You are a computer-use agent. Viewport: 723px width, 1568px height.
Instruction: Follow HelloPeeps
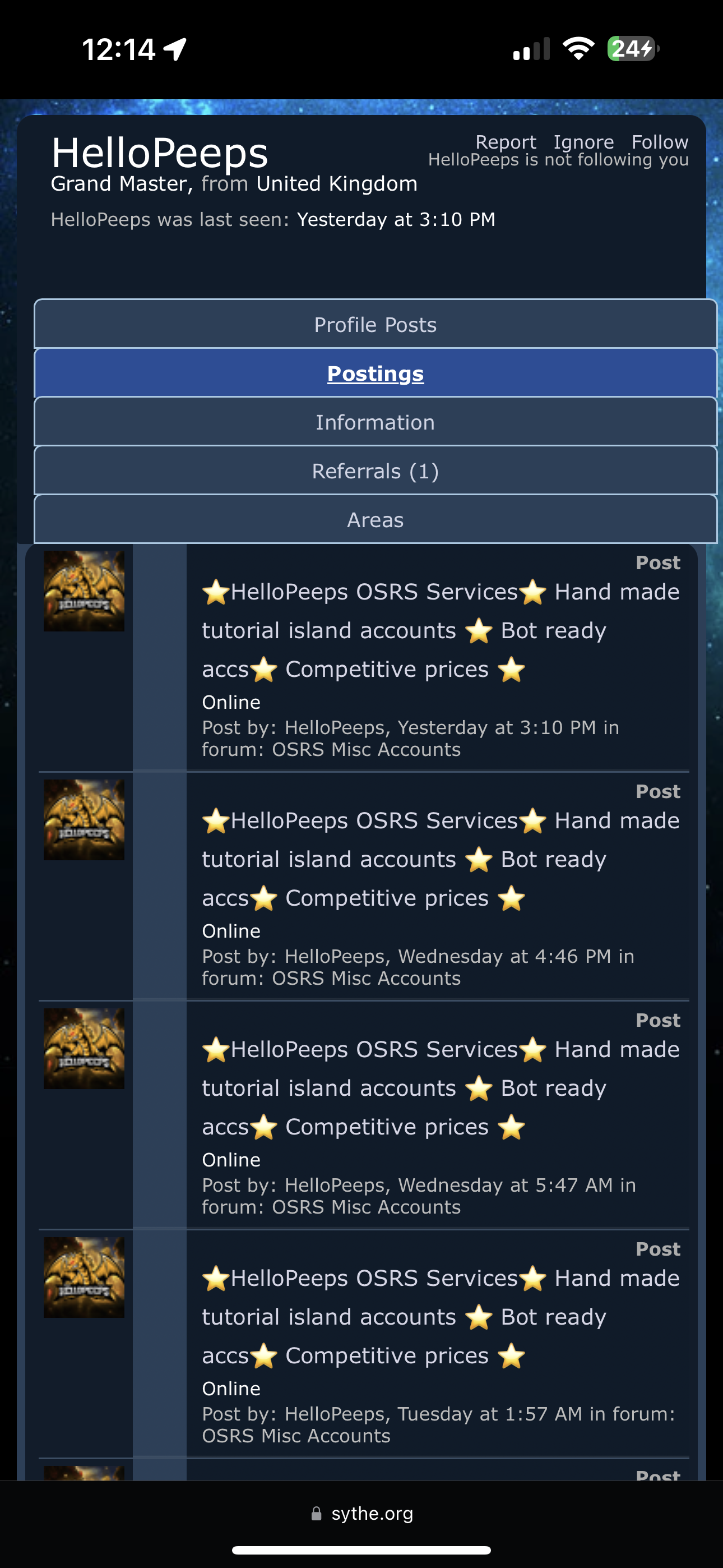pyautogui.click(x=659, y=142)
